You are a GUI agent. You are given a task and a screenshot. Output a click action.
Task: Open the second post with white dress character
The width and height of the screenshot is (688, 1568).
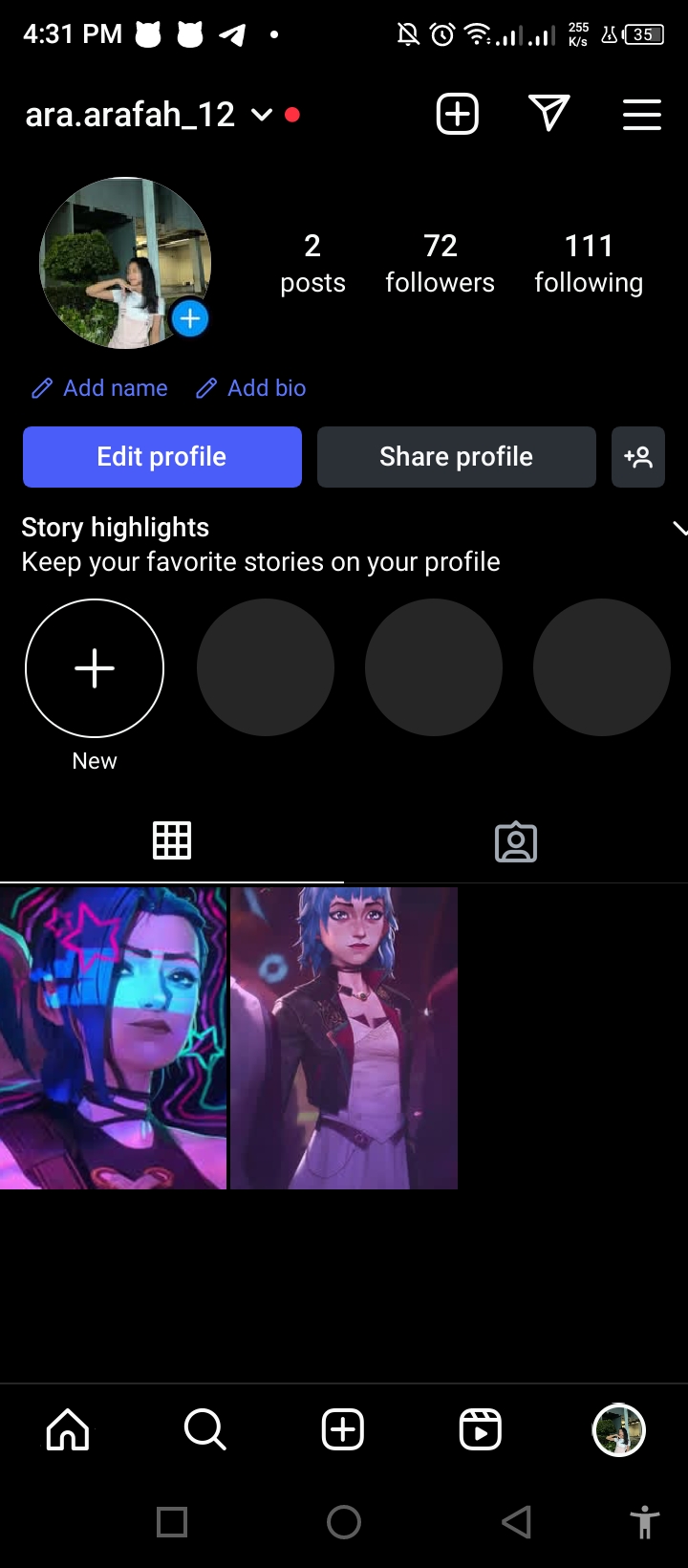pyautogui.click(x=344, y=1037)
